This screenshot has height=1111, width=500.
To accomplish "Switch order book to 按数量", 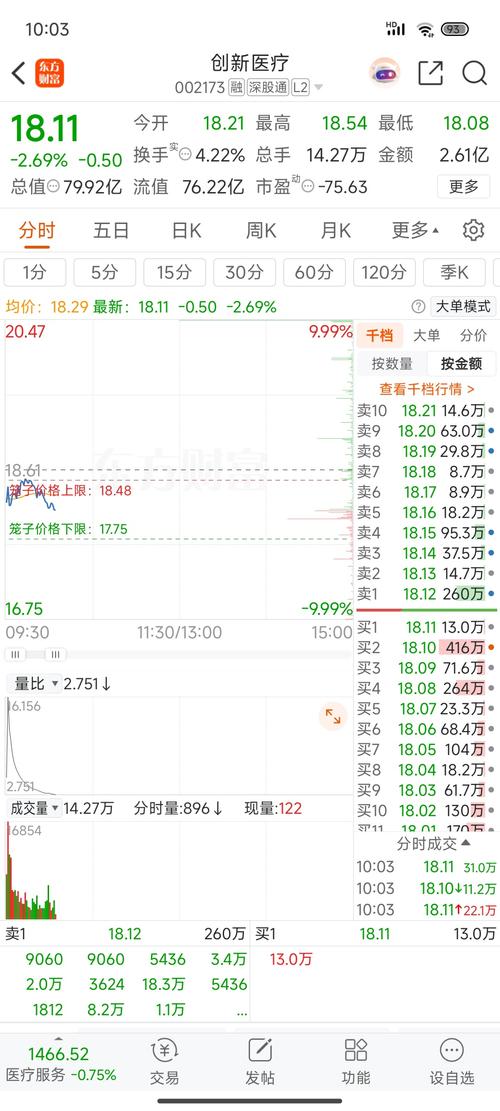I will coord(392,363).
